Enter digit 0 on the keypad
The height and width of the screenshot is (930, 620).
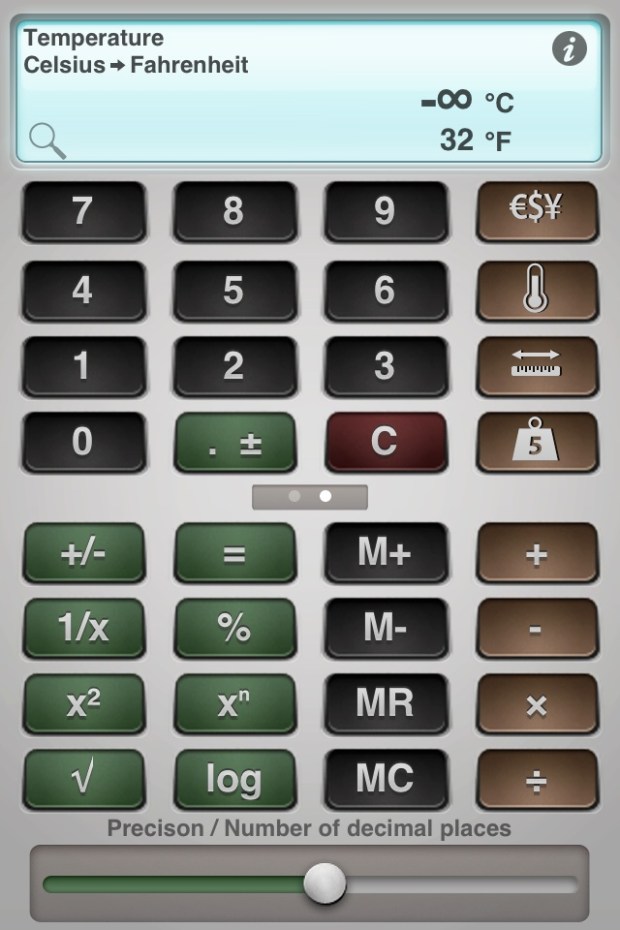coord(83,441)
